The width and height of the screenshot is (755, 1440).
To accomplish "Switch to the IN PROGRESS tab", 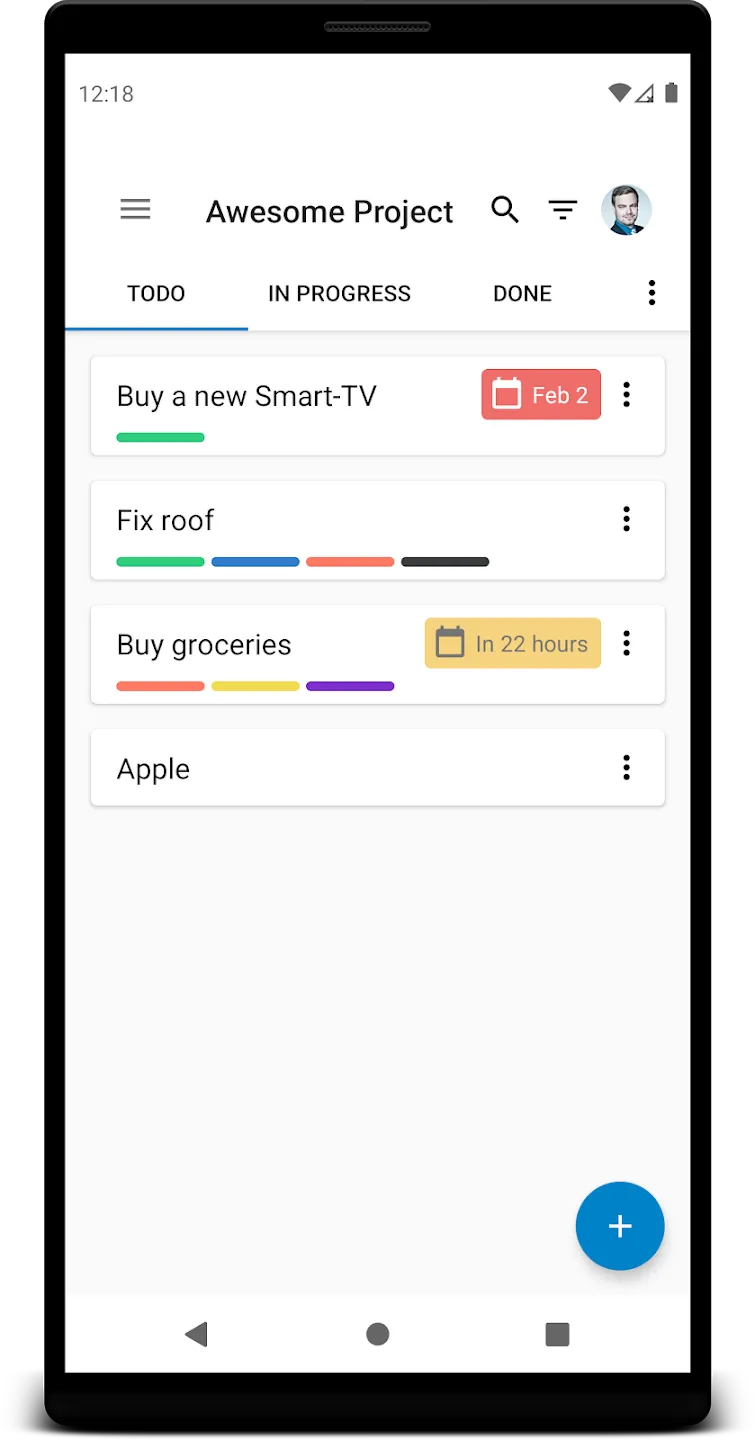I will coord(339,294).
